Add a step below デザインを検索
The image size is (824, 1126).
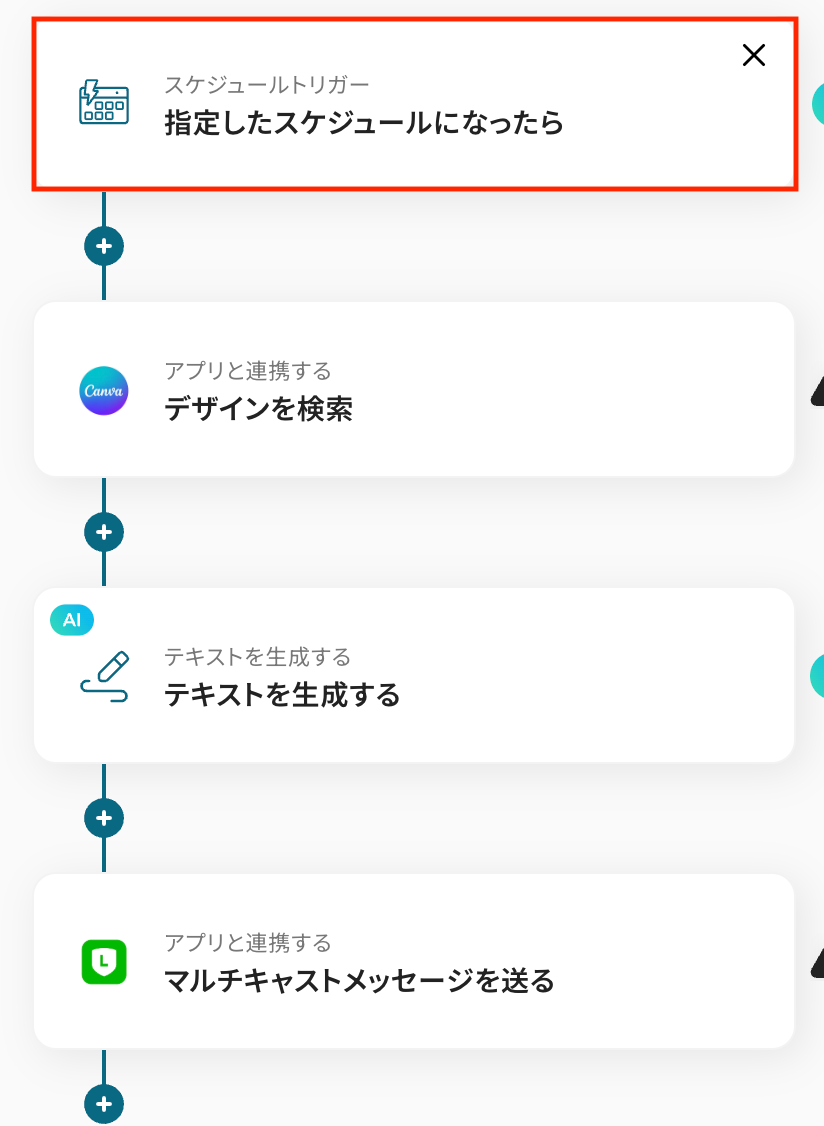point(104,531)
